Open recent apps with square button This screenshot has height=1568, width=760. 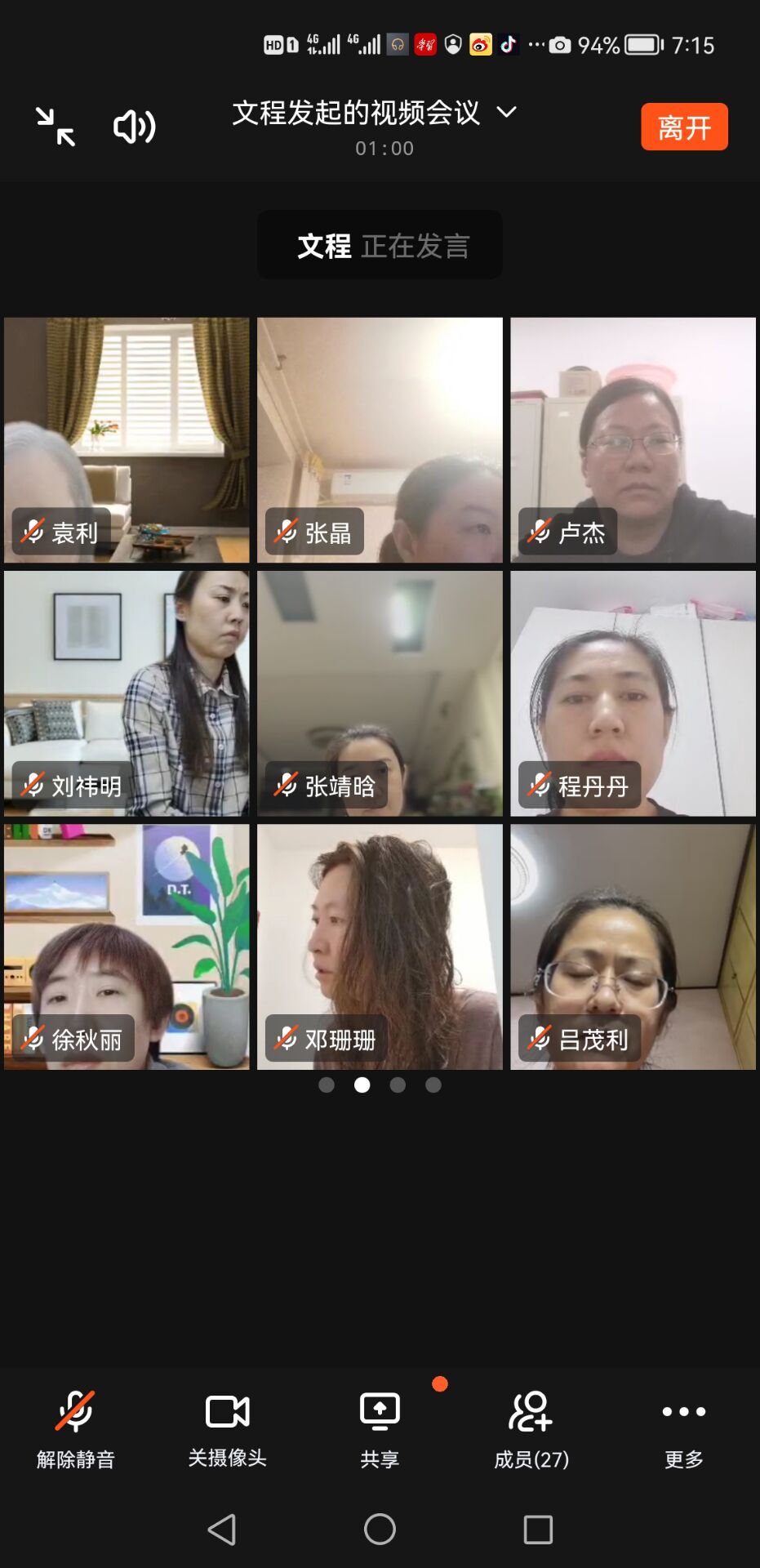(538, 1529)
